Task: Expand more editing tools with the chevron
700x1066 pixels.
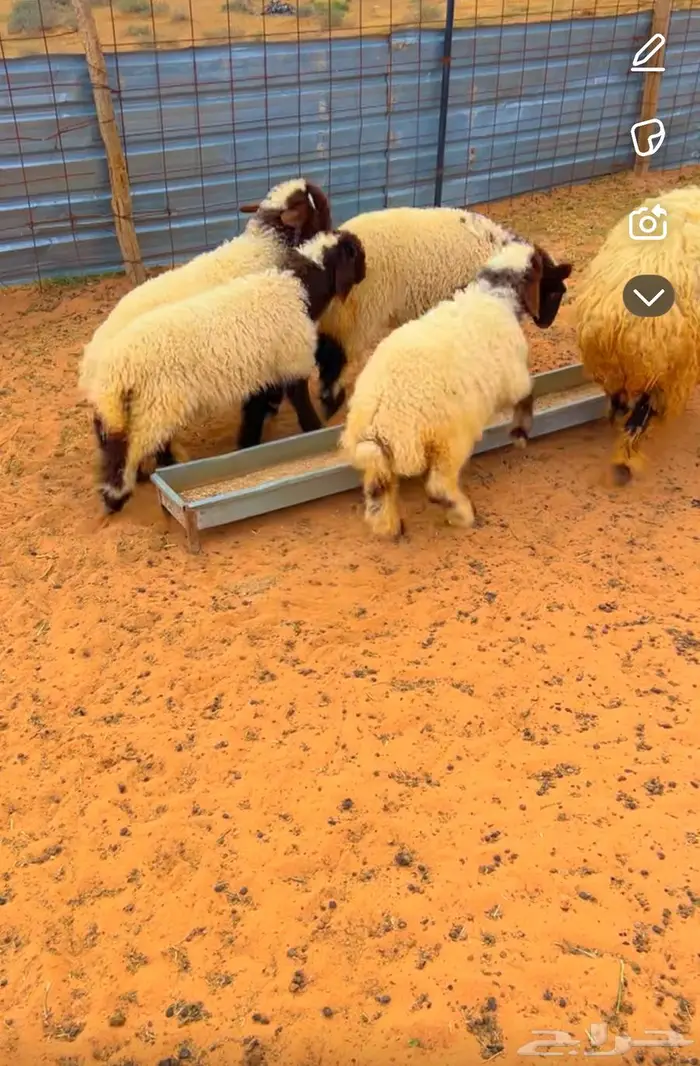Action: point(648,296)
